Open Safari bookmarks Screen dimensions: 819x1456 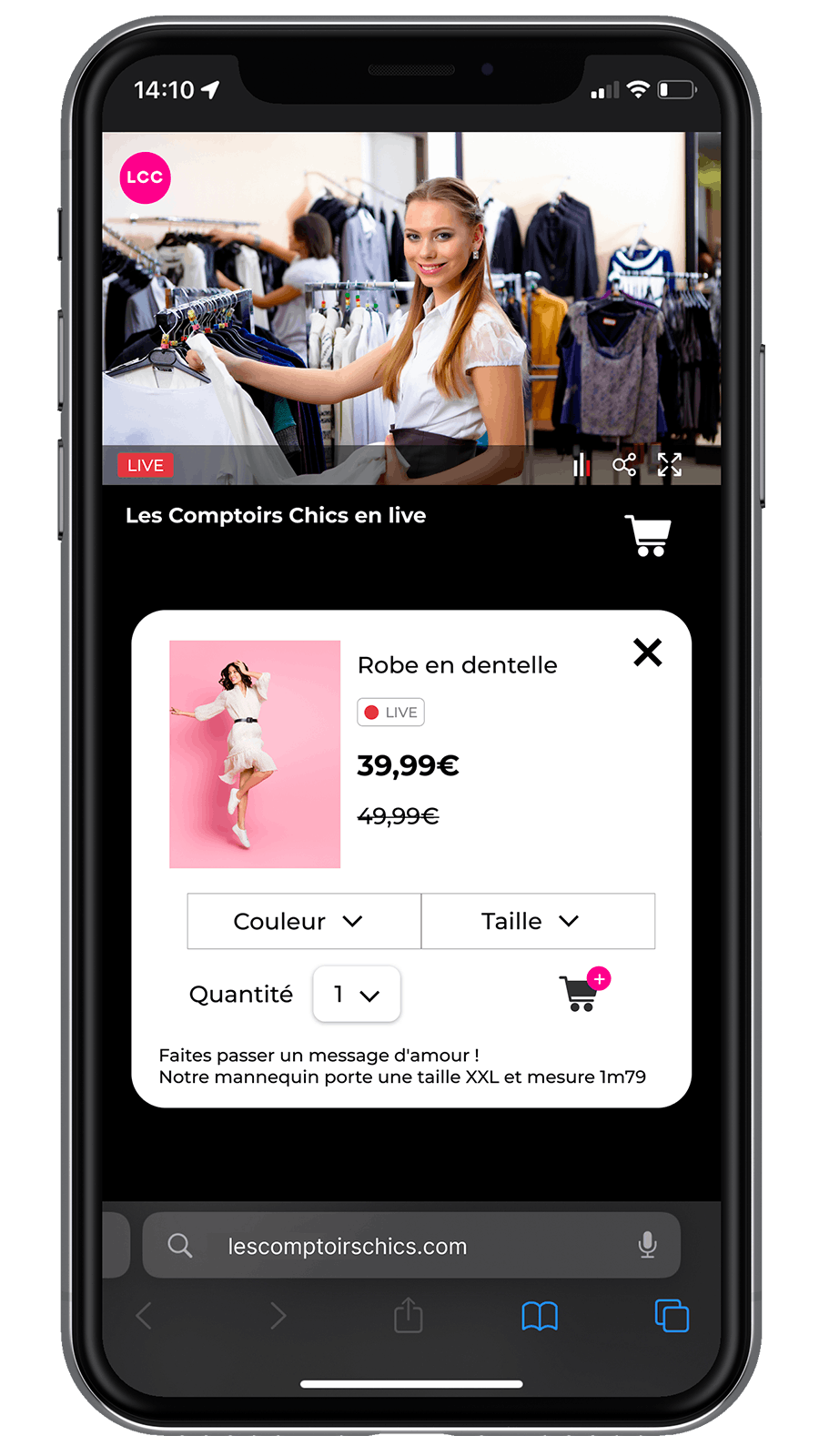[x=540, y=1316]
